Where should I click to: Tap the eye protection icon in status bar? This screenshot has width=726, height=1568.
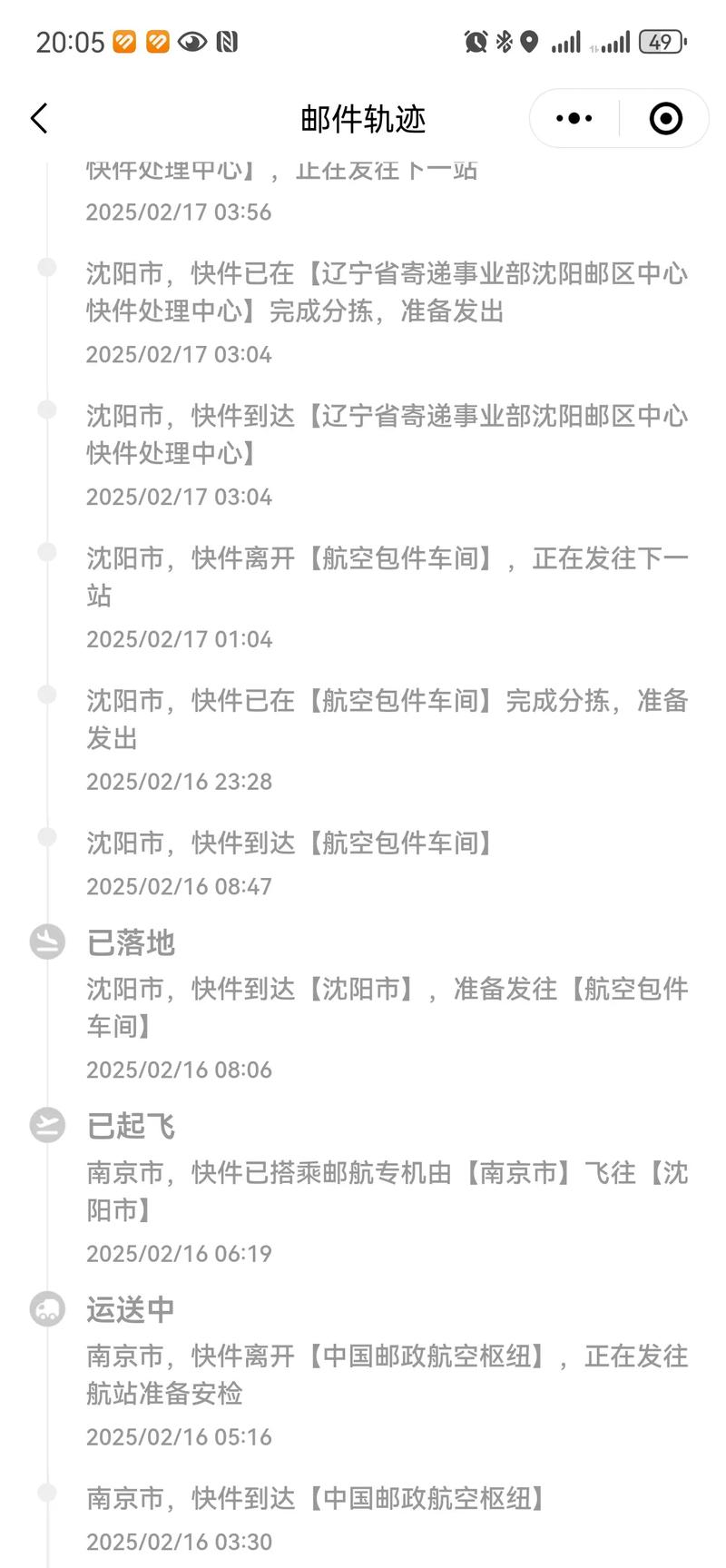191,41
